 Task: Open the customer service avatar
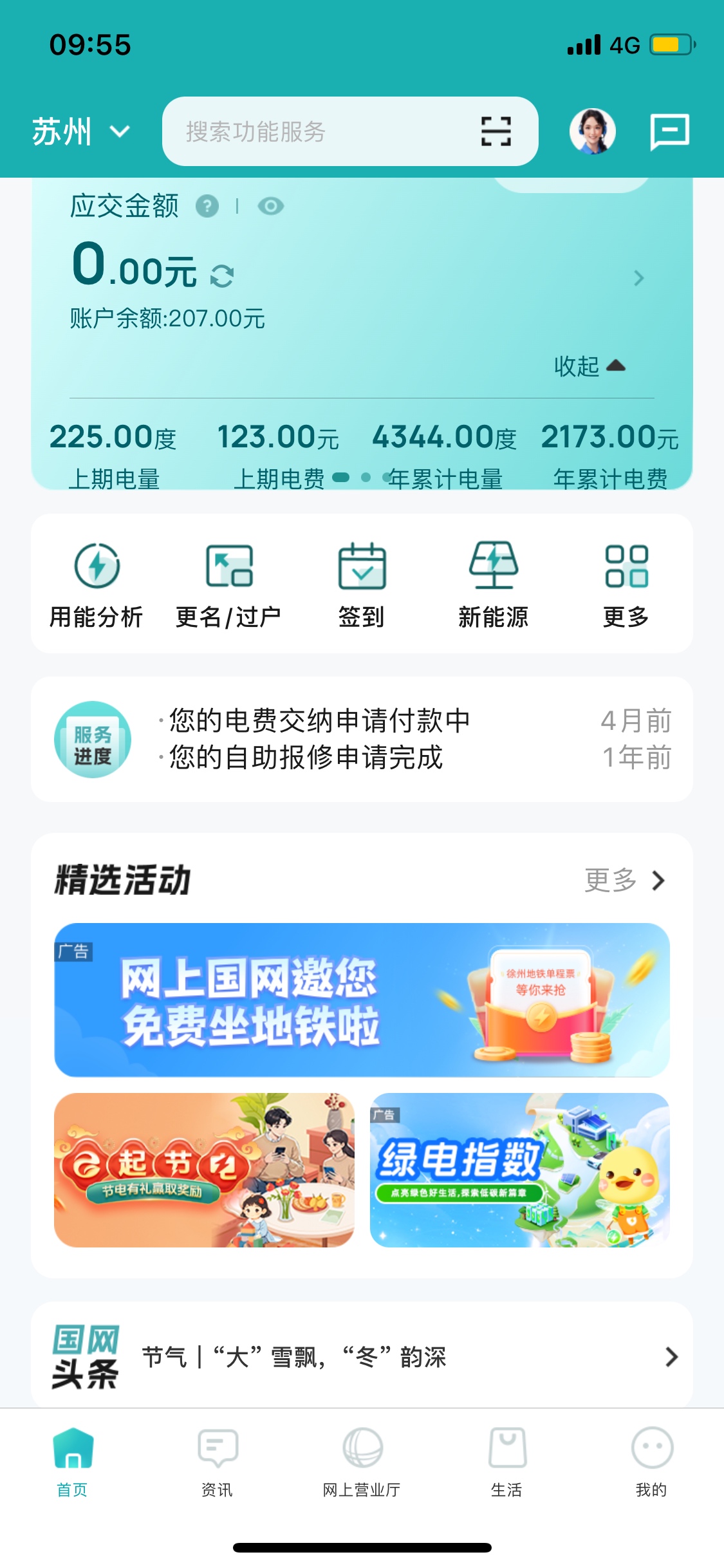[592, 131]
